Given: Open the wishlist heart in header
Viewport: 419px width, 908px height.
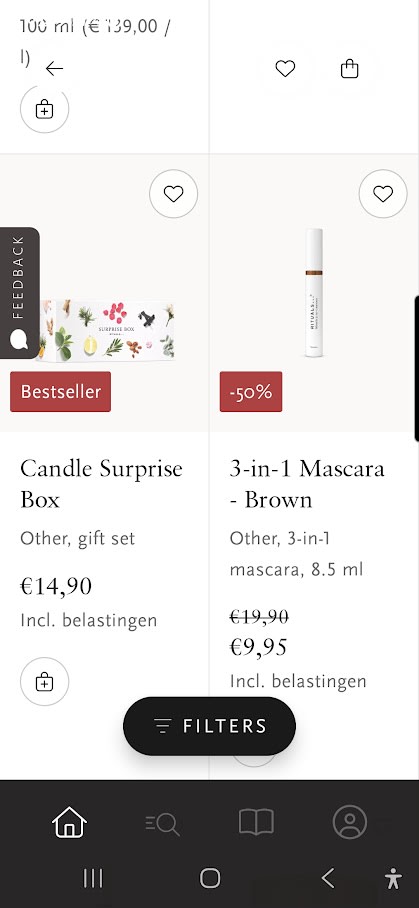Looking at the screenshot, I should 285,69.
